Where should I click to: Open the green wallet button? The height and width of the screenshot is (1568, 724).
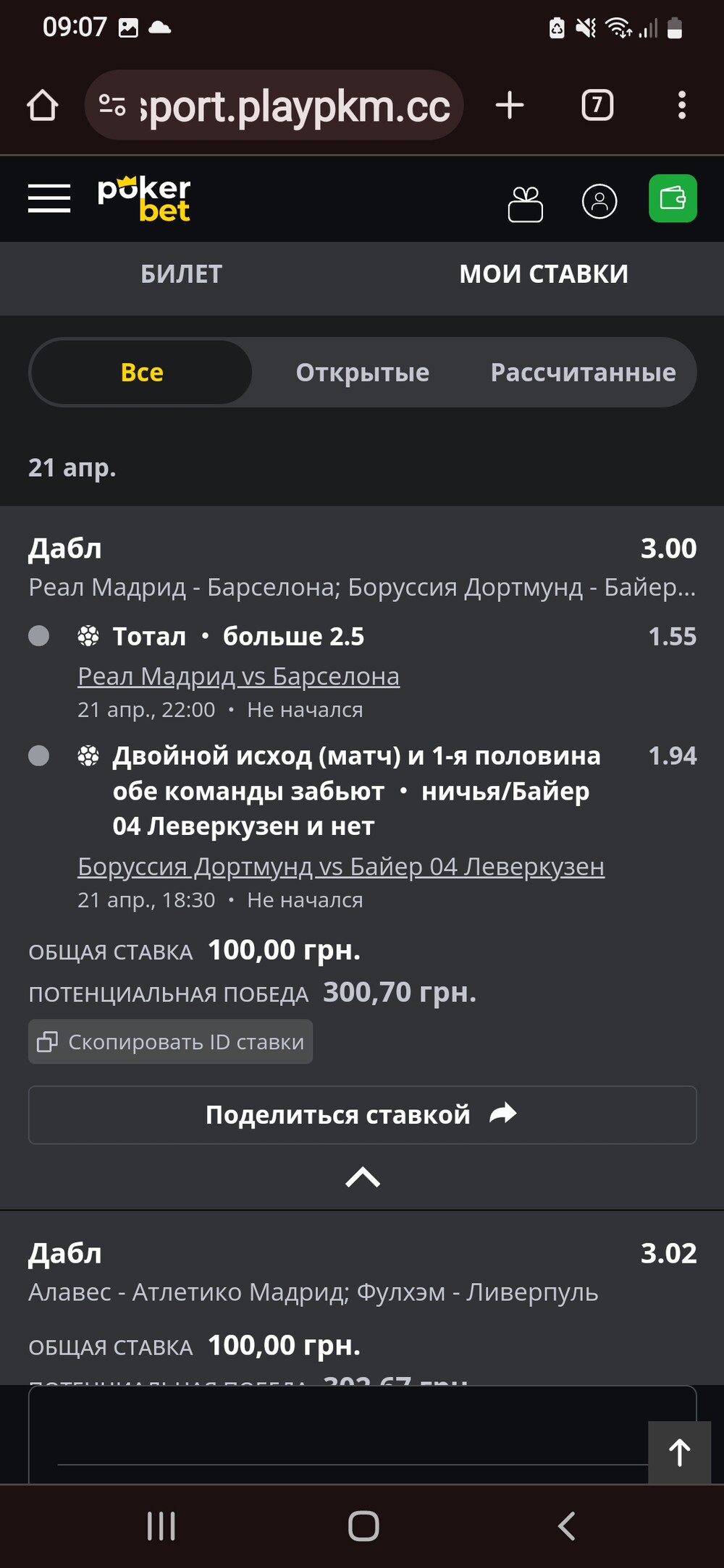tap(673, 198)
